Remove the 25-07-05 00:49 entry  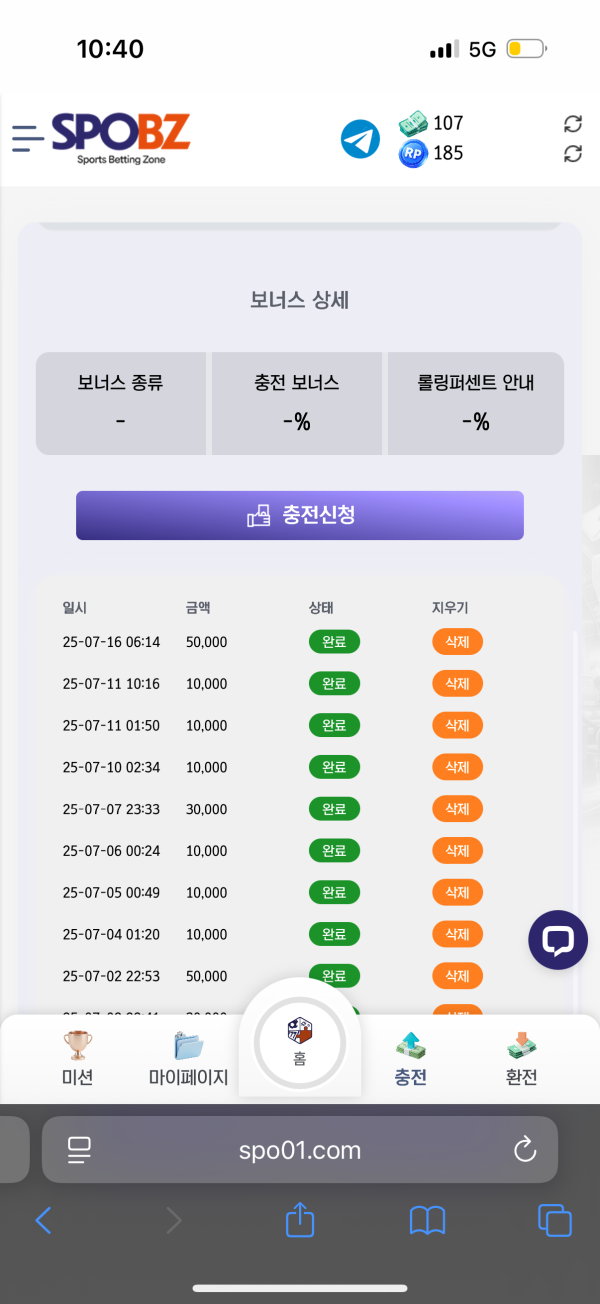coord(457,892)
